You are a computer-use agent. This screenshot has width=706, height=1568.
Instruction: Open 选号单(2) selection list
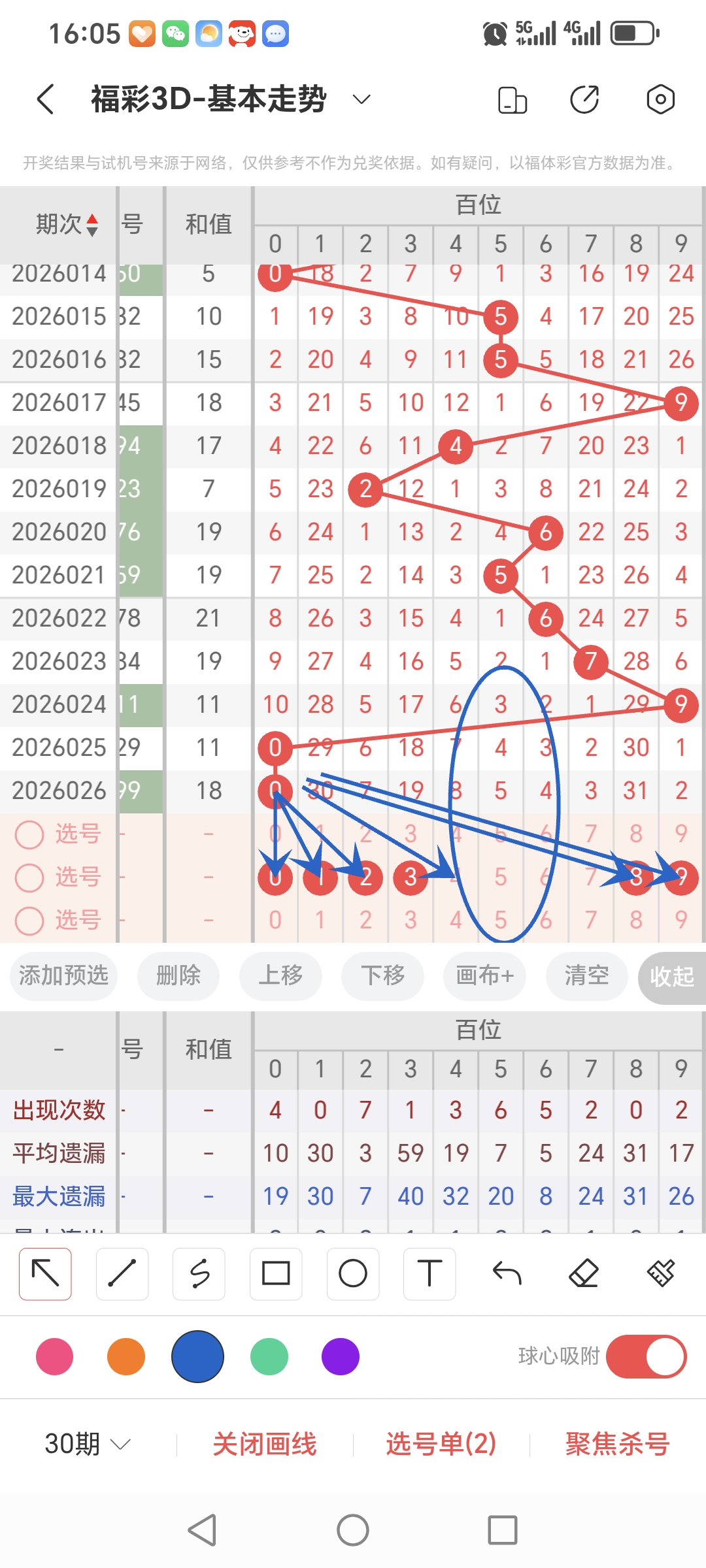coord(441,1444)
